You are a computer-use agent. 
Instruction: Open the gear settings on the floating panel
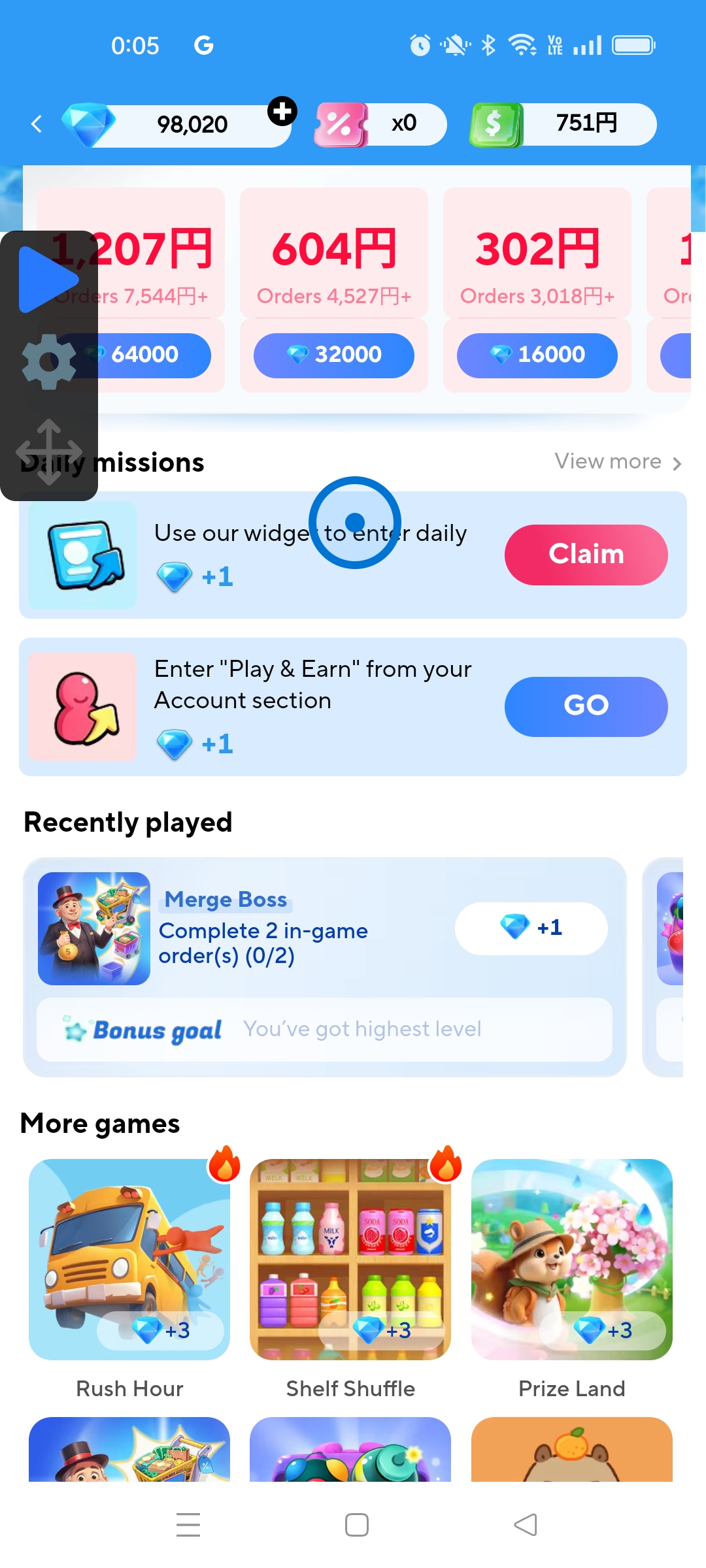pyautogui.click(x=49, y=362)
